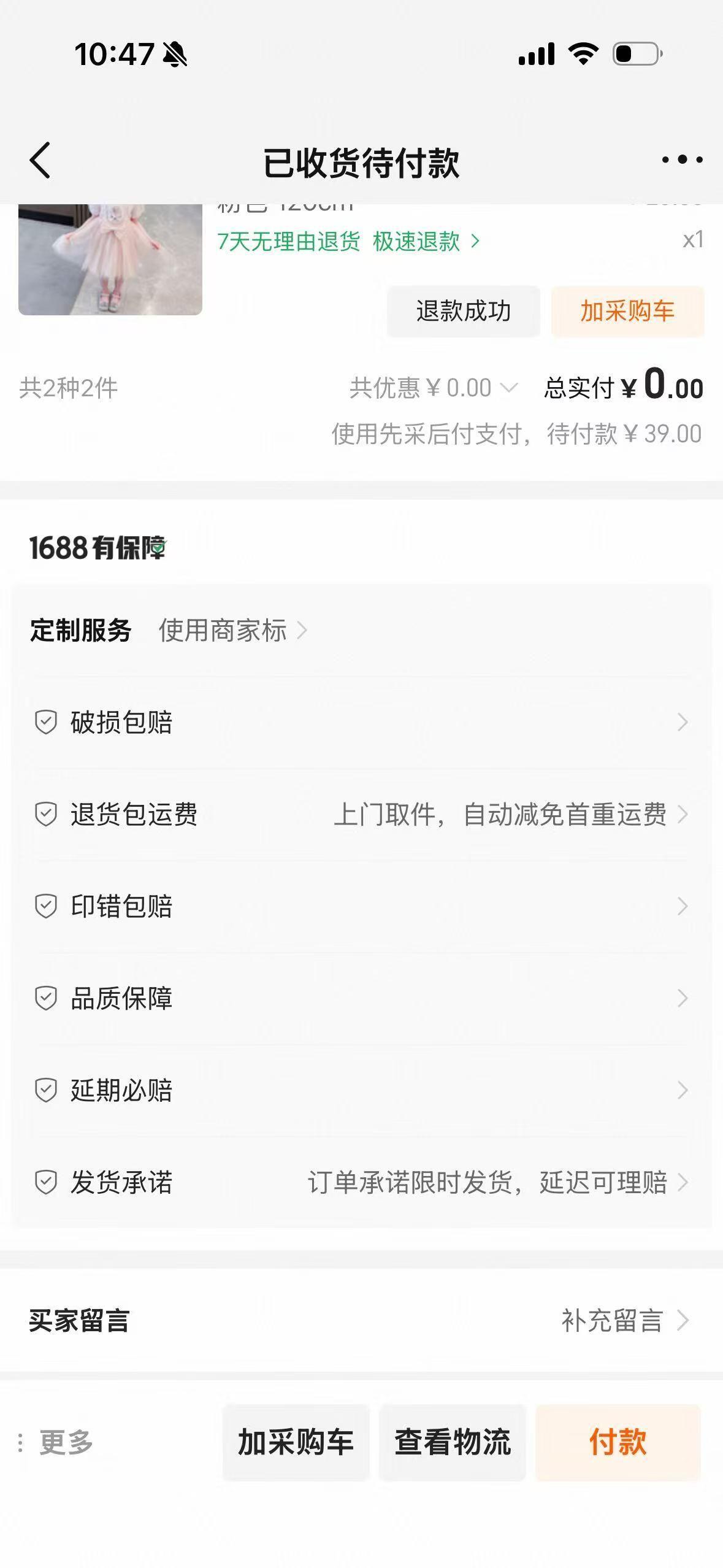View 退货包运费 return shipping details
The image size is (723, 1568).
(x=361, y=815)
